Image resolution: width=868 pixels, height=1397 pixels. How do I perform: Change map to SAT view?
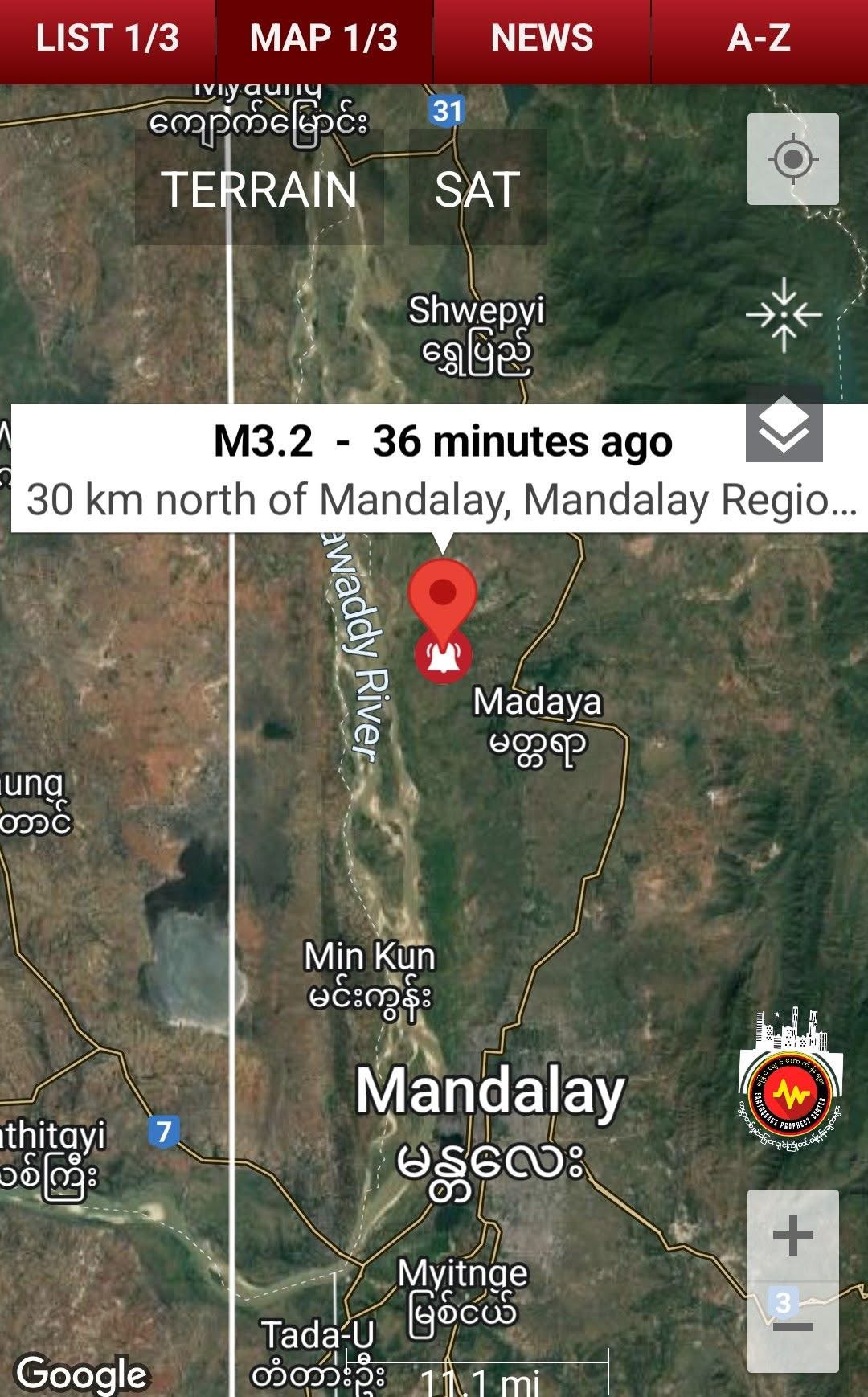tap(477, 190)
